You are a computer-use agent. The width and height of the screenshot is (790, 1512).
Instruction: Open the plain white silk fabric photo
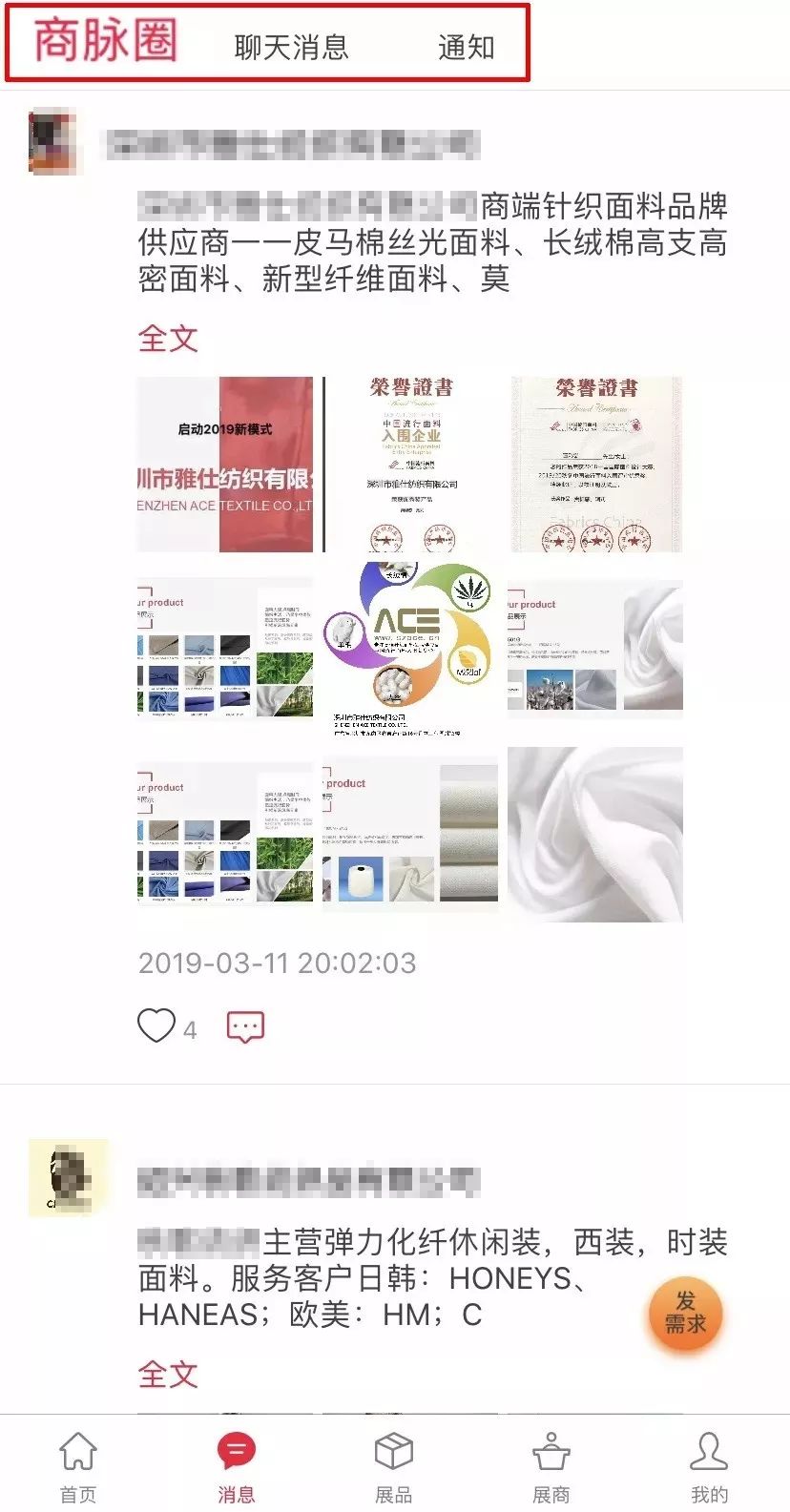(595, 835)
